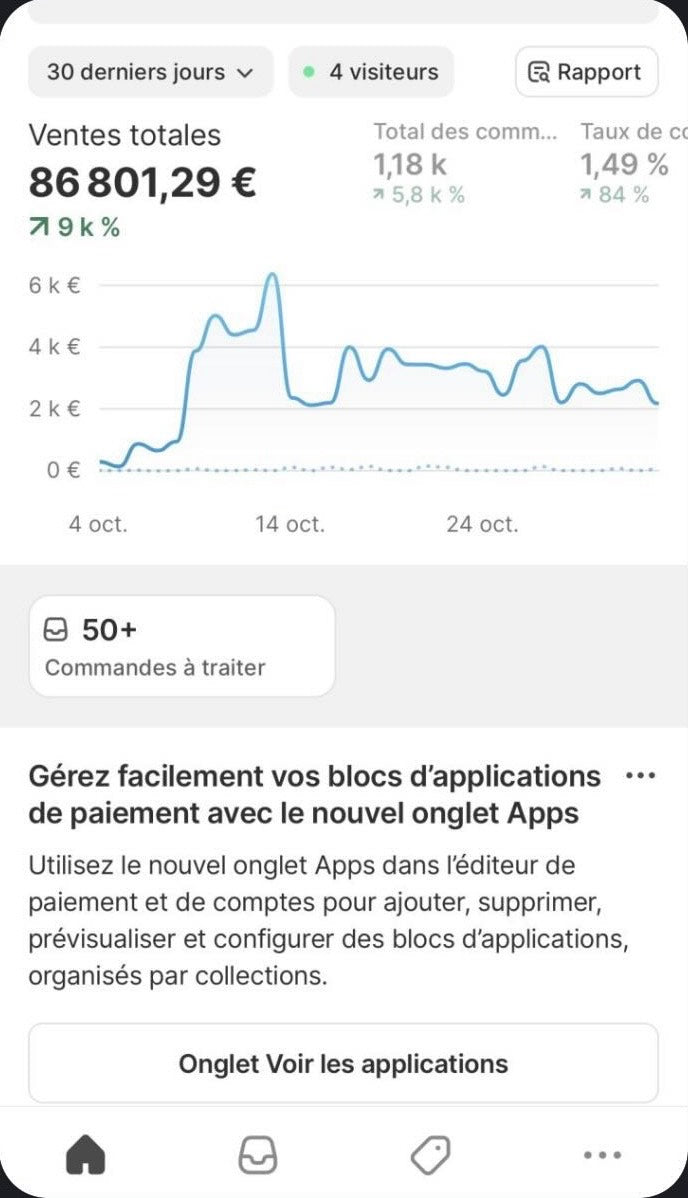Open the Rapport button
This screenshot has height=1198, width=688.
coord(586,72)
